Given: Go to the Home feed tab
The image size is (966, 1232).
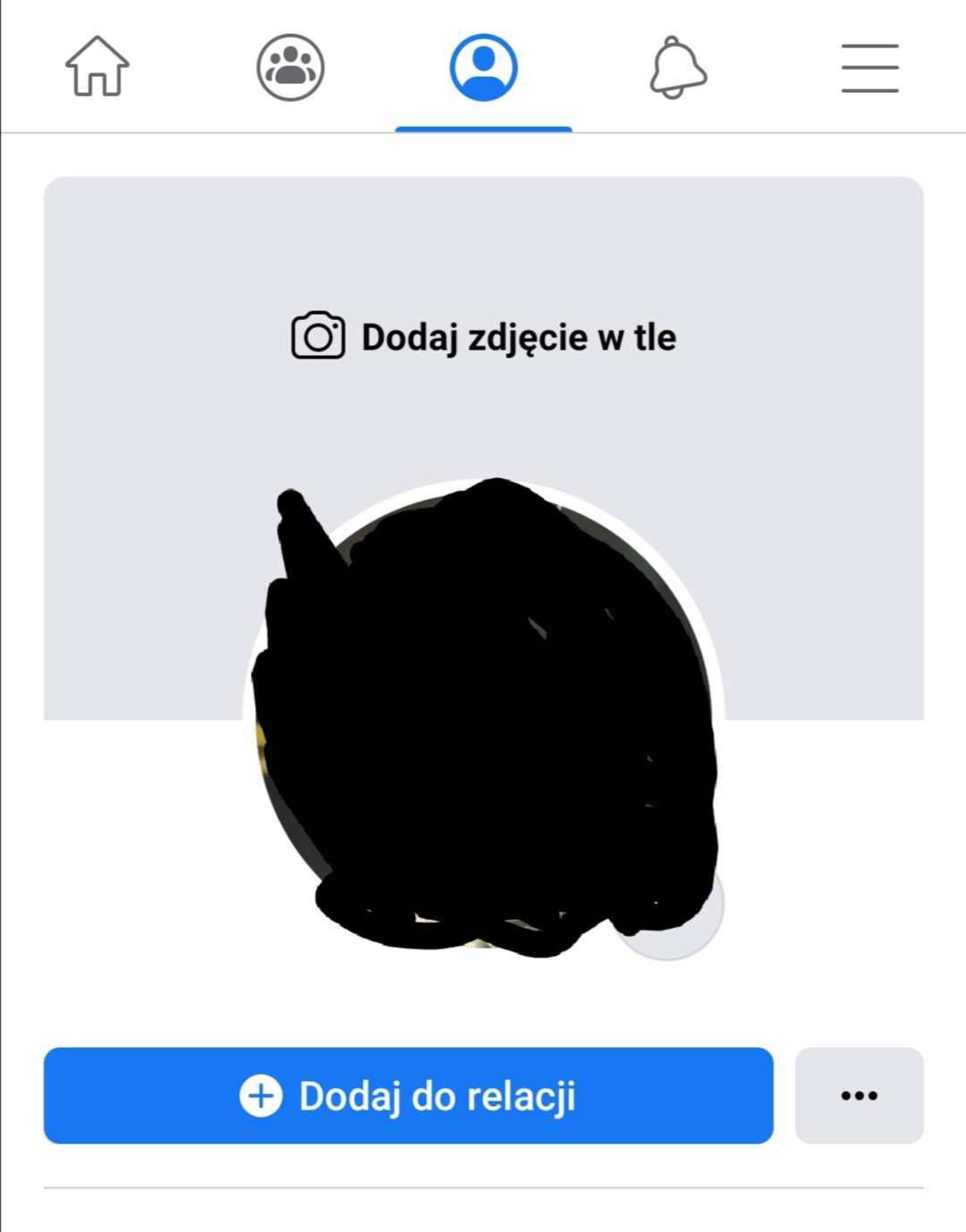Looking at the screenshot, I should pos(97,66).
